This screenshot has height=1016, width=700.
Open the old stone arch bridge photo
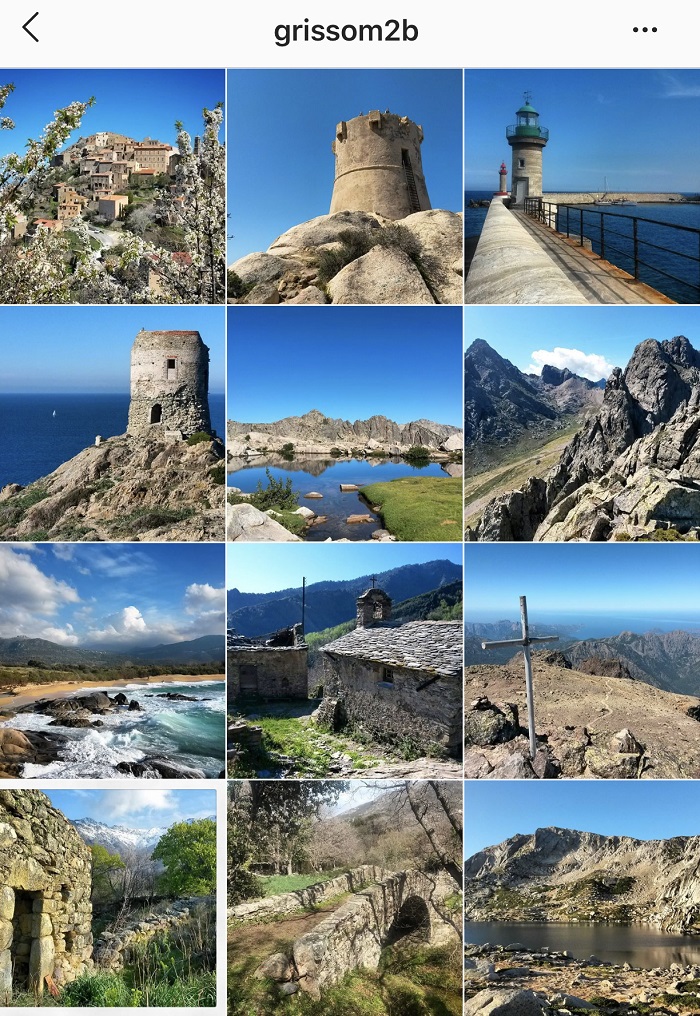tap(345, 897)
